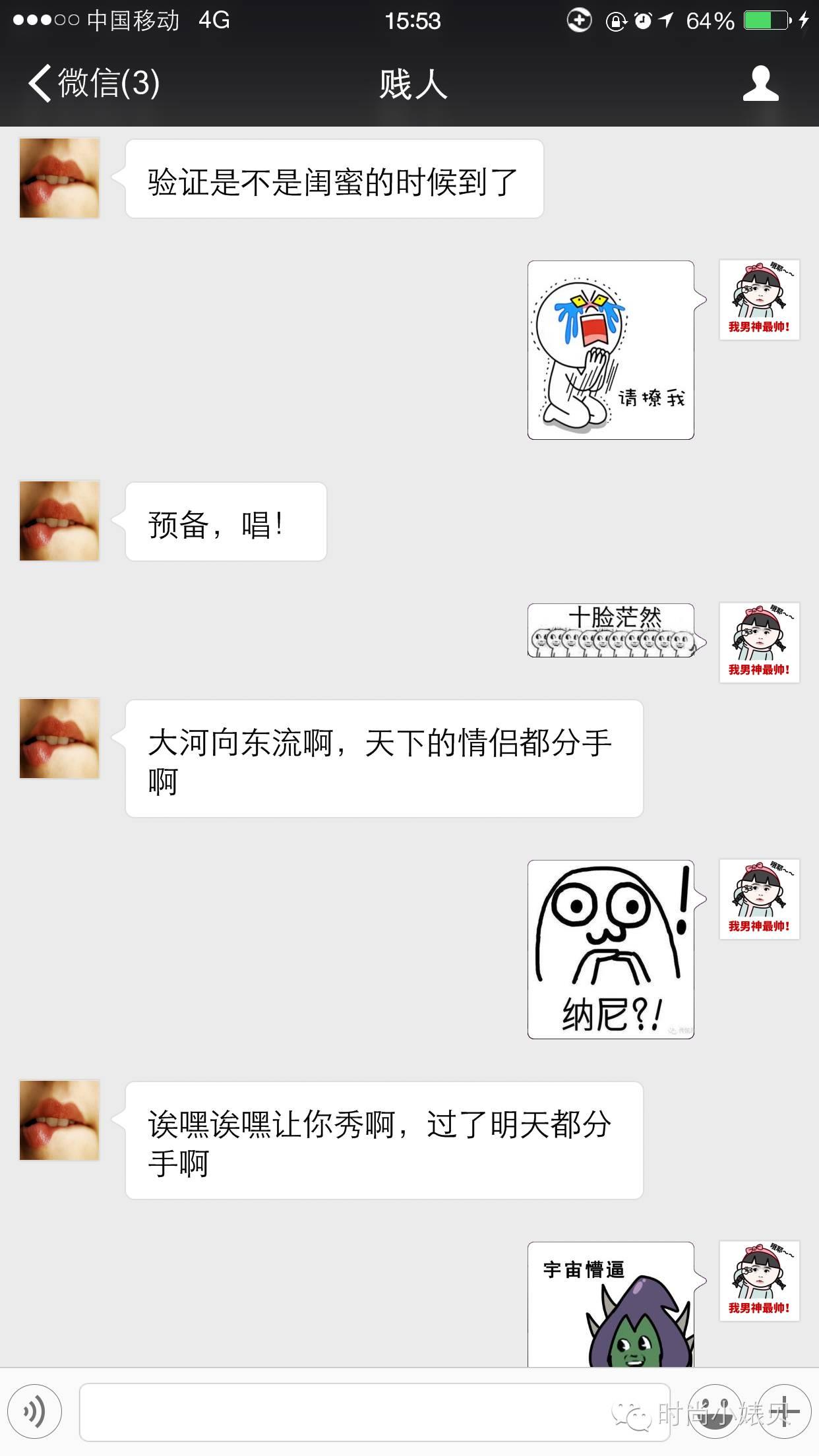Expand conversation via back chevron

[x=40, y=84]
